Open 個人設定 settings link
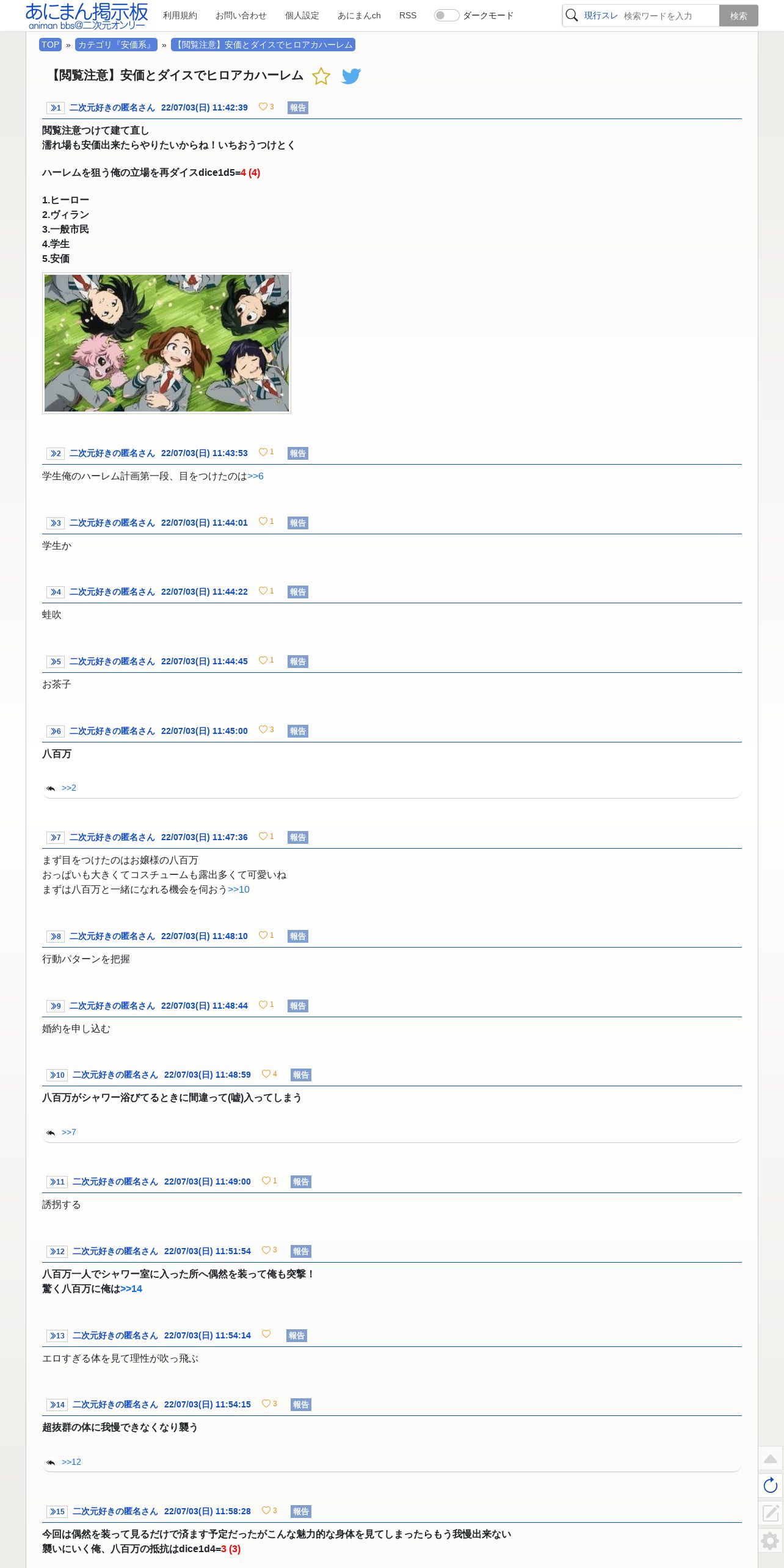Viewport: 784px width, 1568px height. [x=302, y=15]
